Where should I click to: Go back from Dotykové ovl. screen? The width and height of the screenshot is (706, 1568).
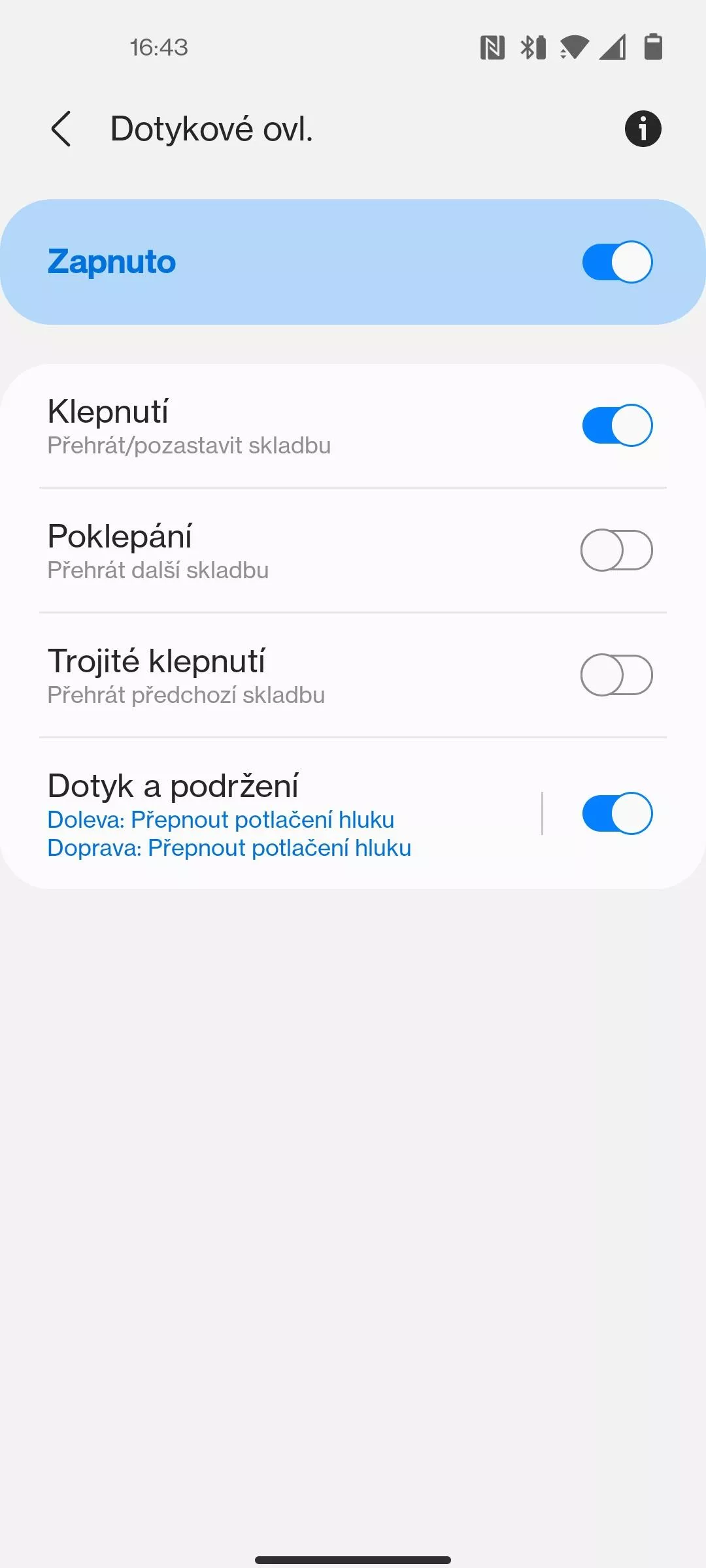click(61, 129)
